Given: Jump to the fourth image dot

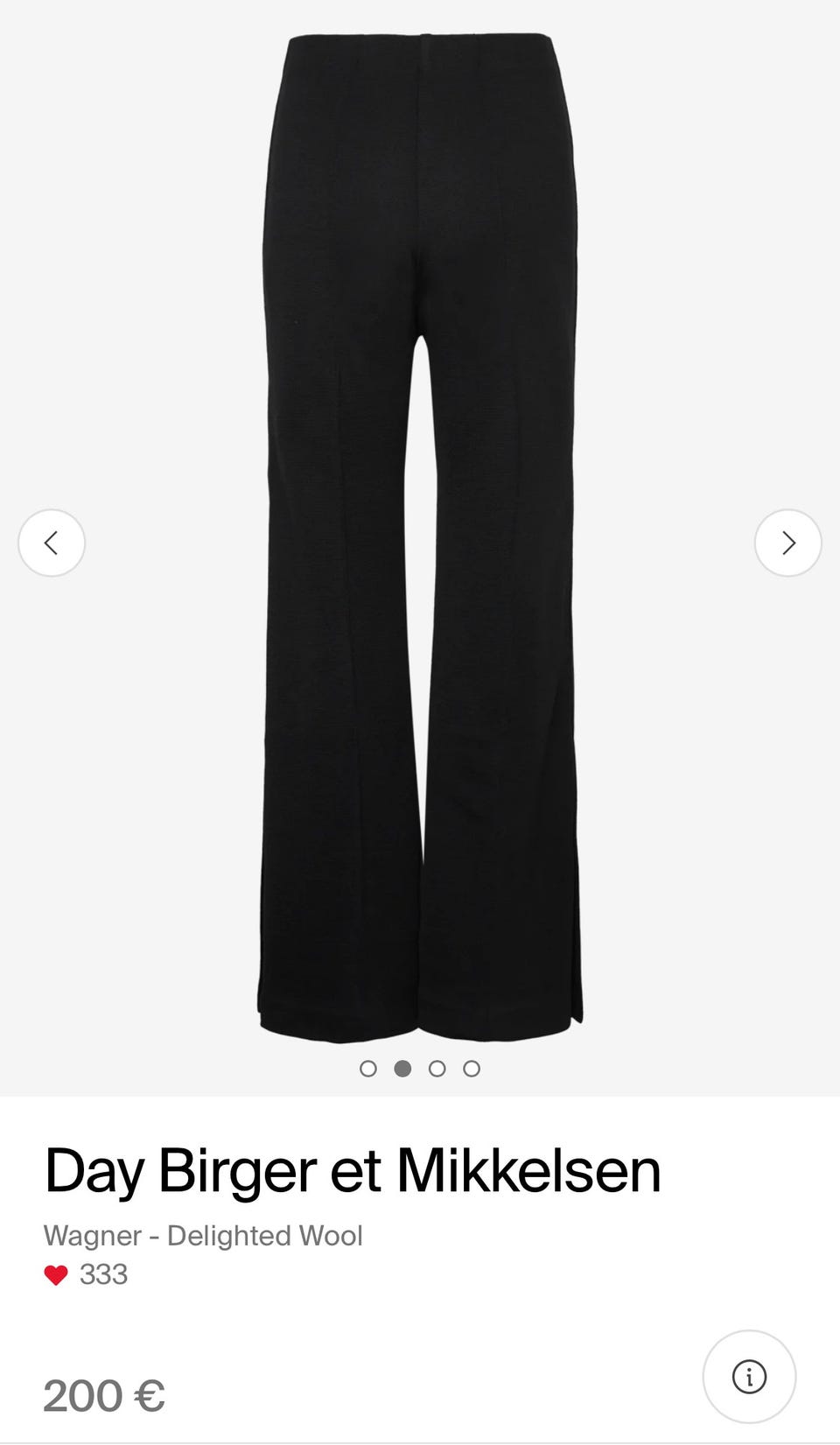Looking at the screenshot, I should point(472,1069).
